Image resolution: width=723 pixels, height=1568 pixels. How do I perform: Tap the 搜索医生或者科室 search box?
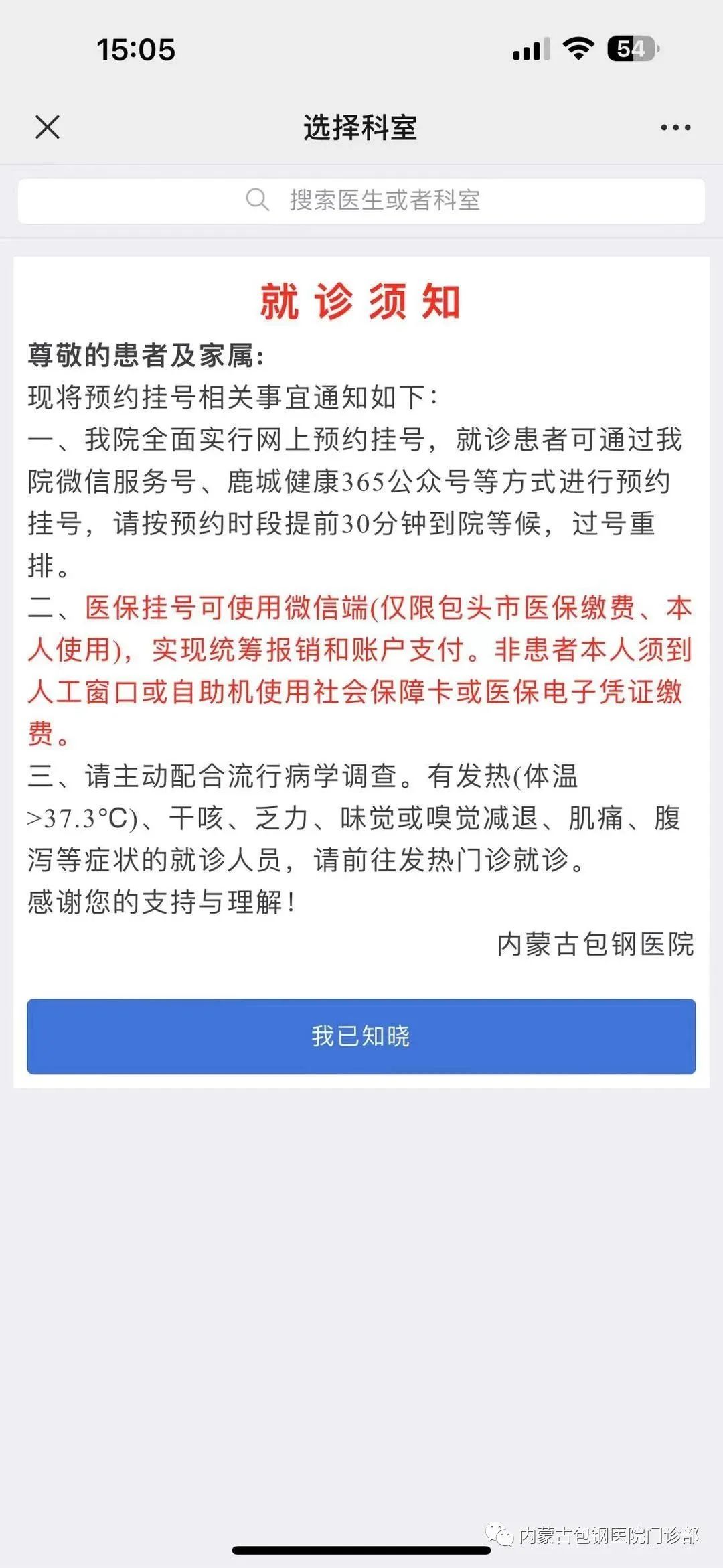(x=361, y=200)
